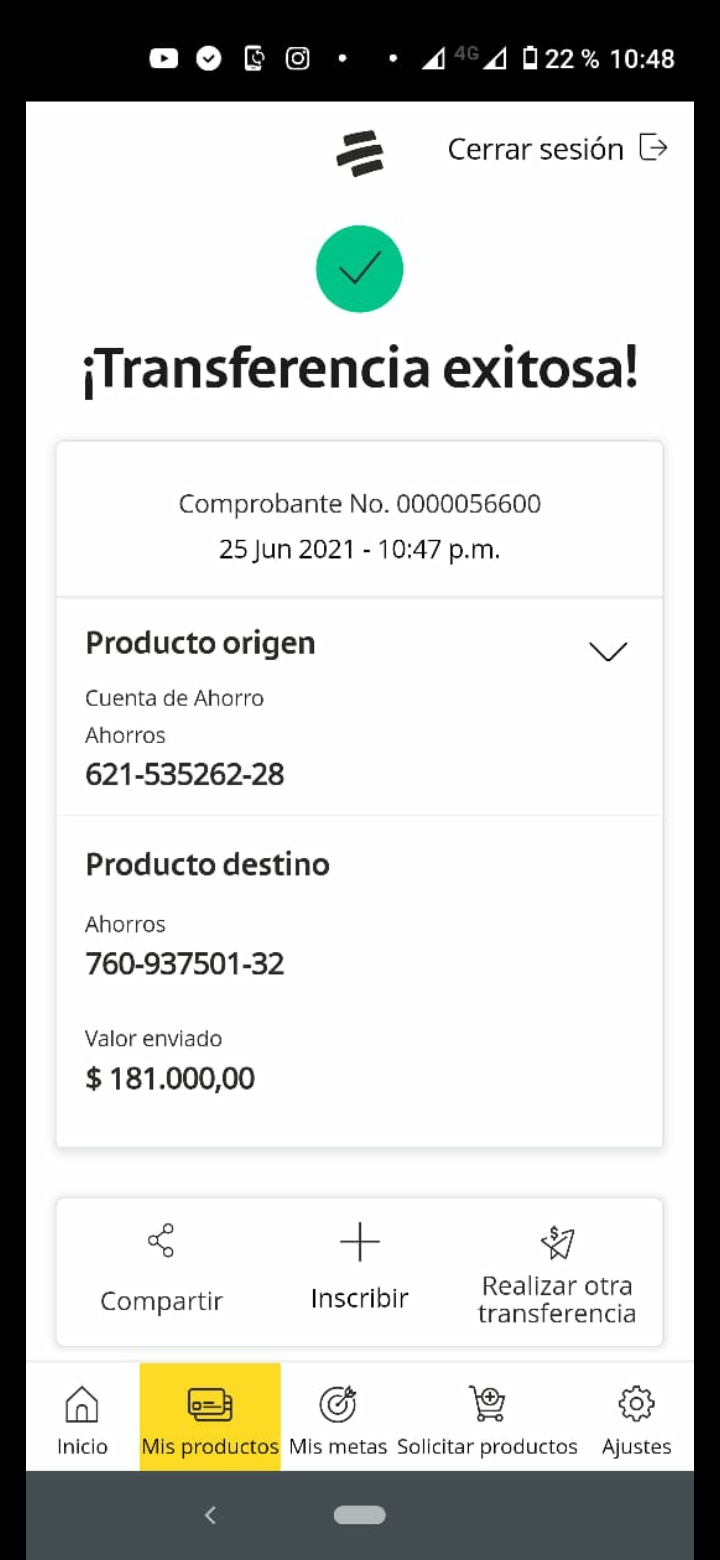Open the Ajustes settings tab
This screenshot has width=720, height=1560.
pyautogui.click(x=636, y=1418)
